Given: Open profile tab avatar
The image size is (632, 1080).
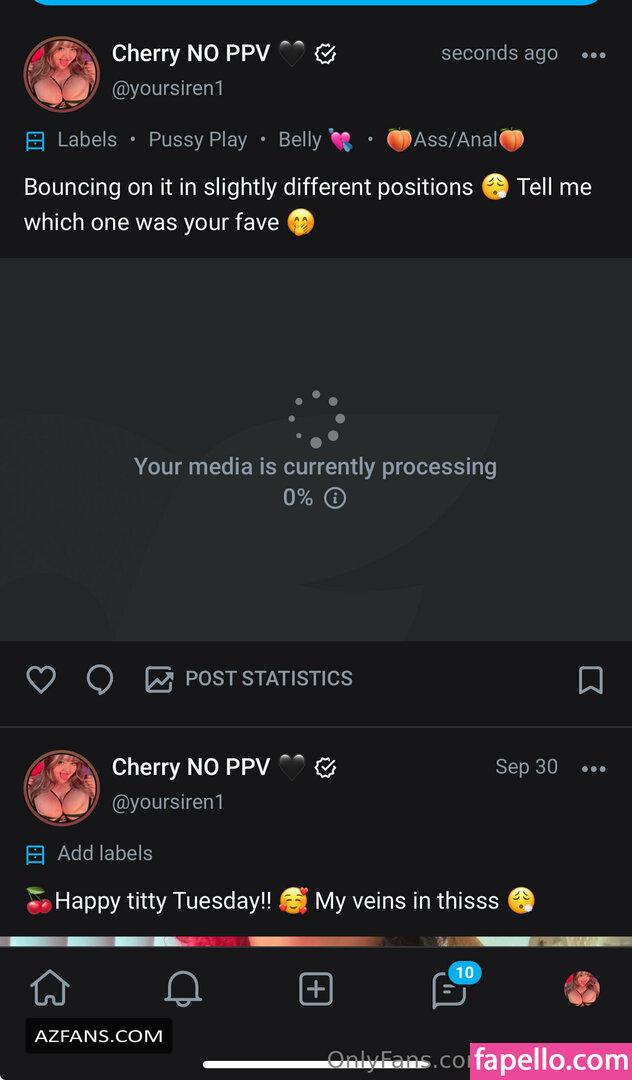Looking at the screenshot, I should click(x=582, y=989).
